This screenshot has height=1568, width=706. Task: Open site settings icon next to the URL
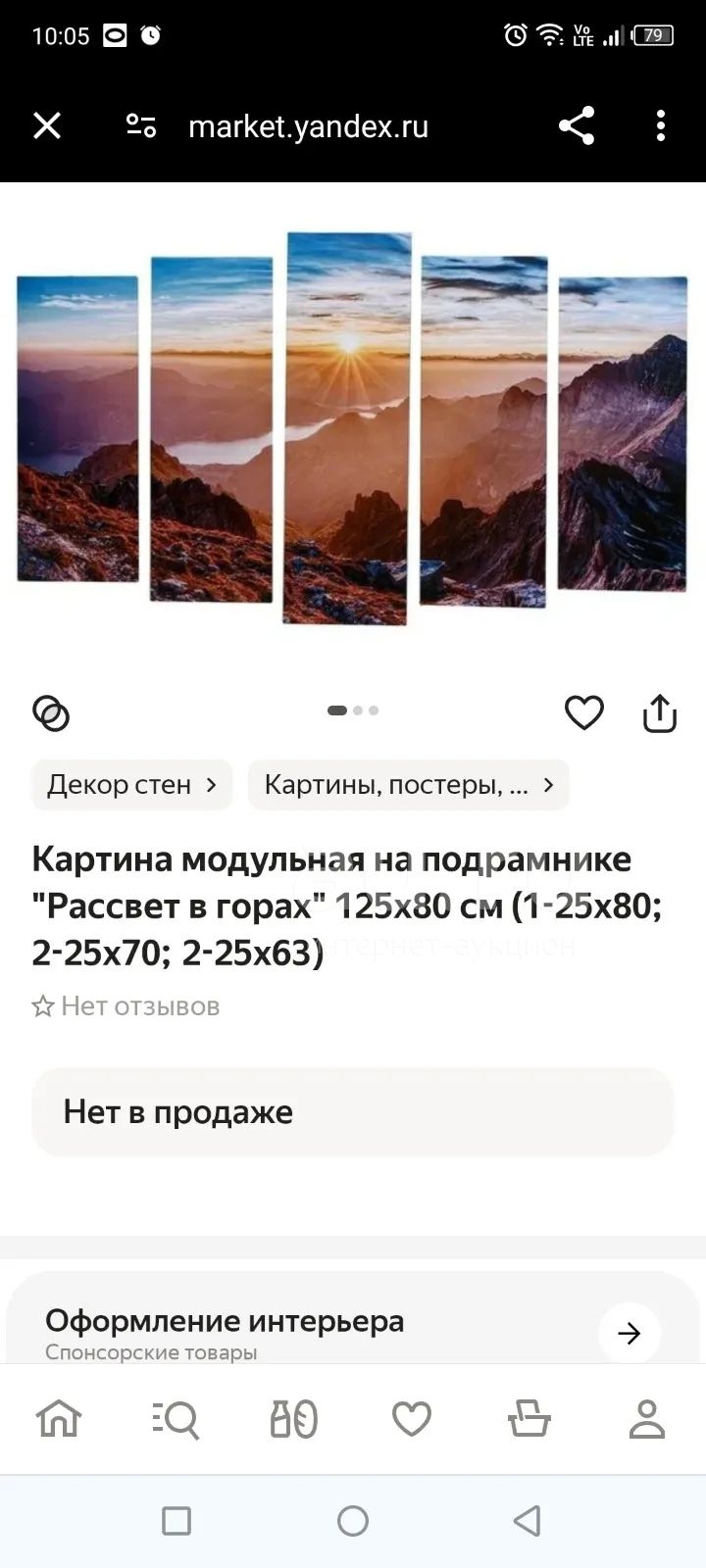click(141, 125)
